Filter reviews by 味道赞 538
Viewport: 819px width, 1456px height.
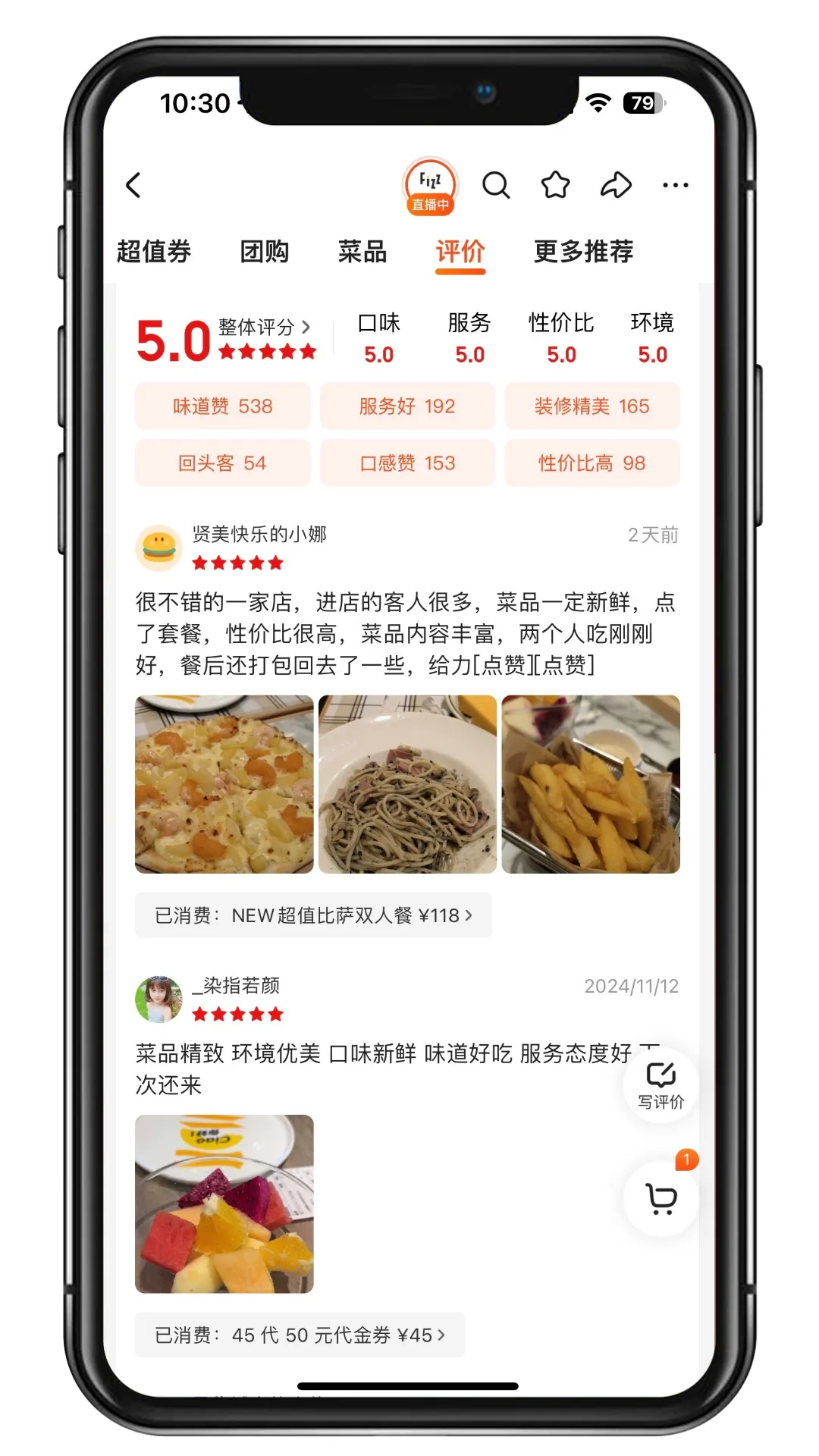(223, 406)
